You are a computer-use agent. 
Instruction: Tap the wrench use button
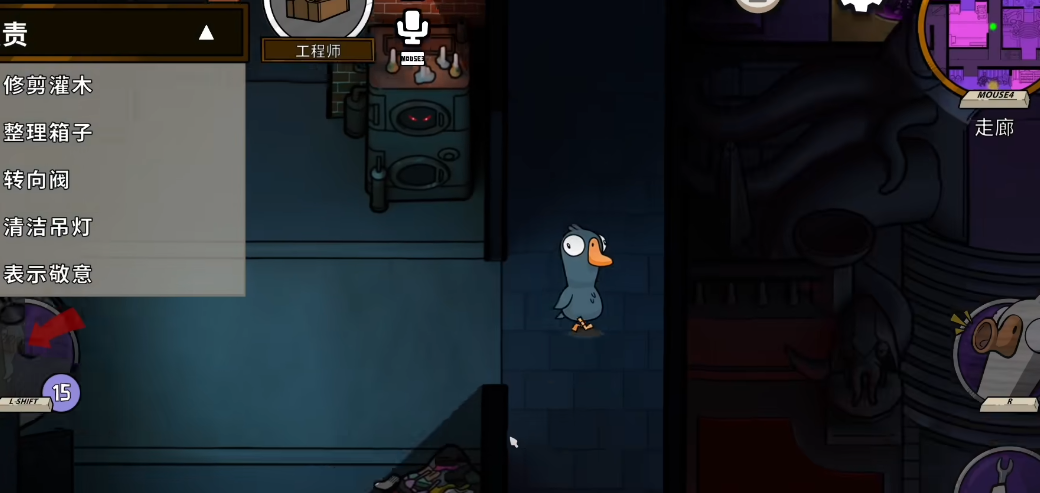tap(1005, 475)
